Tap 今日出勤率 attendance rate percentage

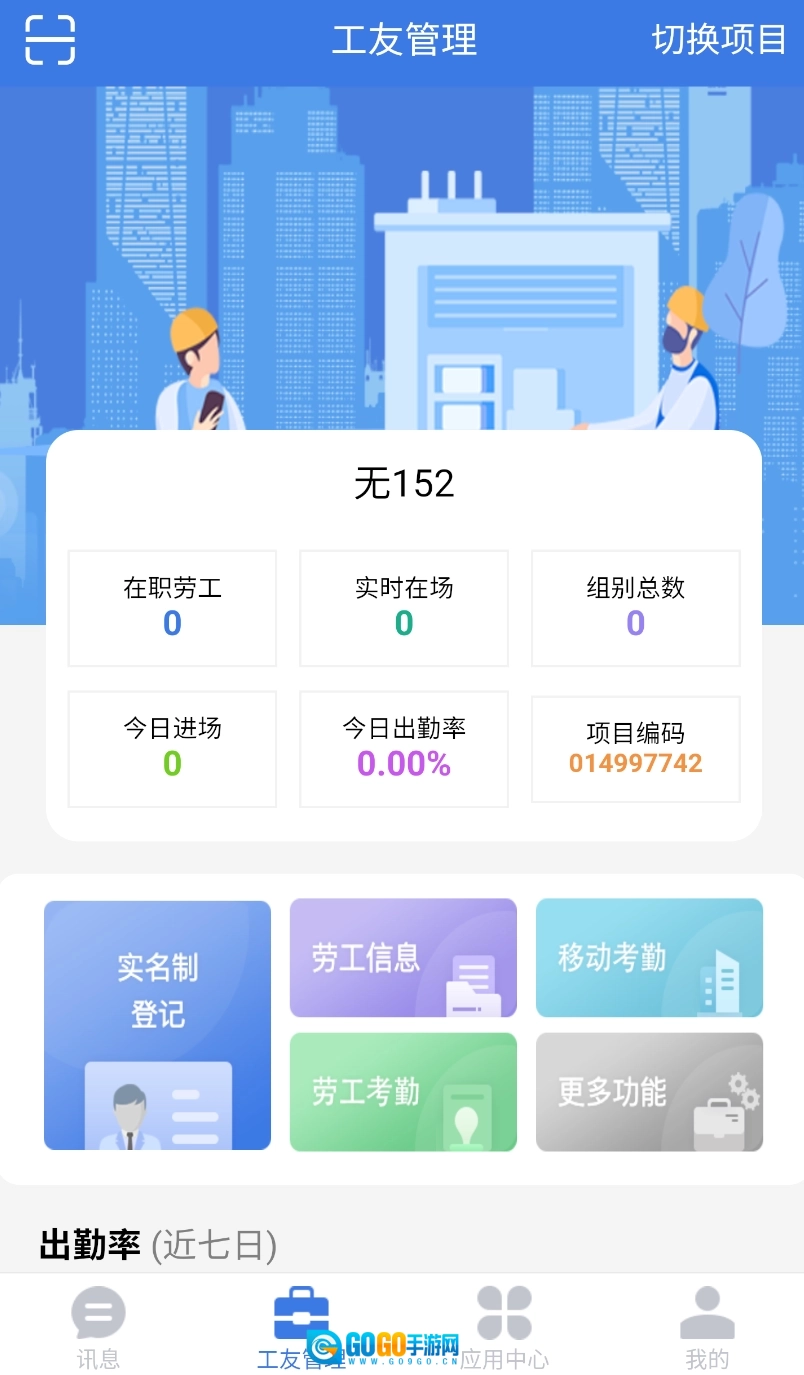(x=403, y=748)
